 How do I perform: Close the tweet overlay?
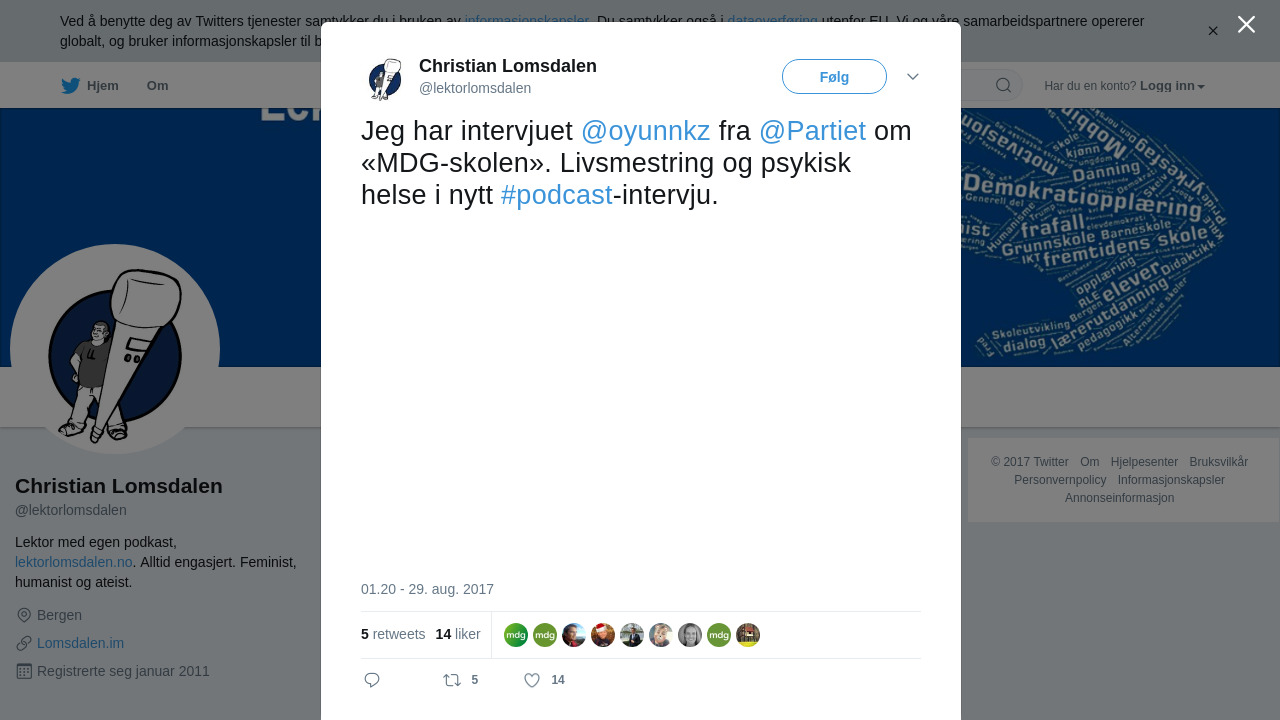1246,24
